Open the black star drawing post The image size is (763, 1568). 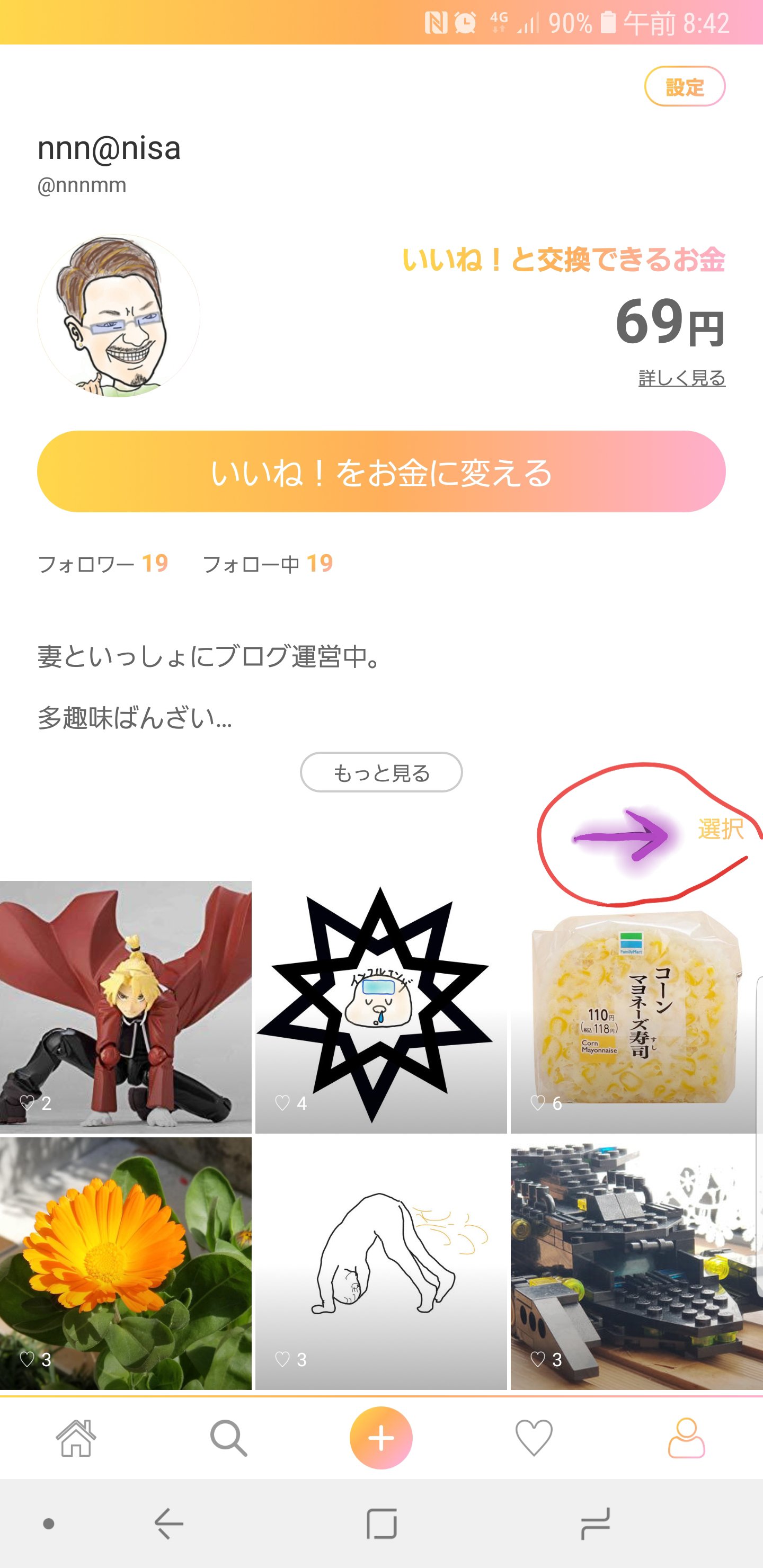point(380,1007)
